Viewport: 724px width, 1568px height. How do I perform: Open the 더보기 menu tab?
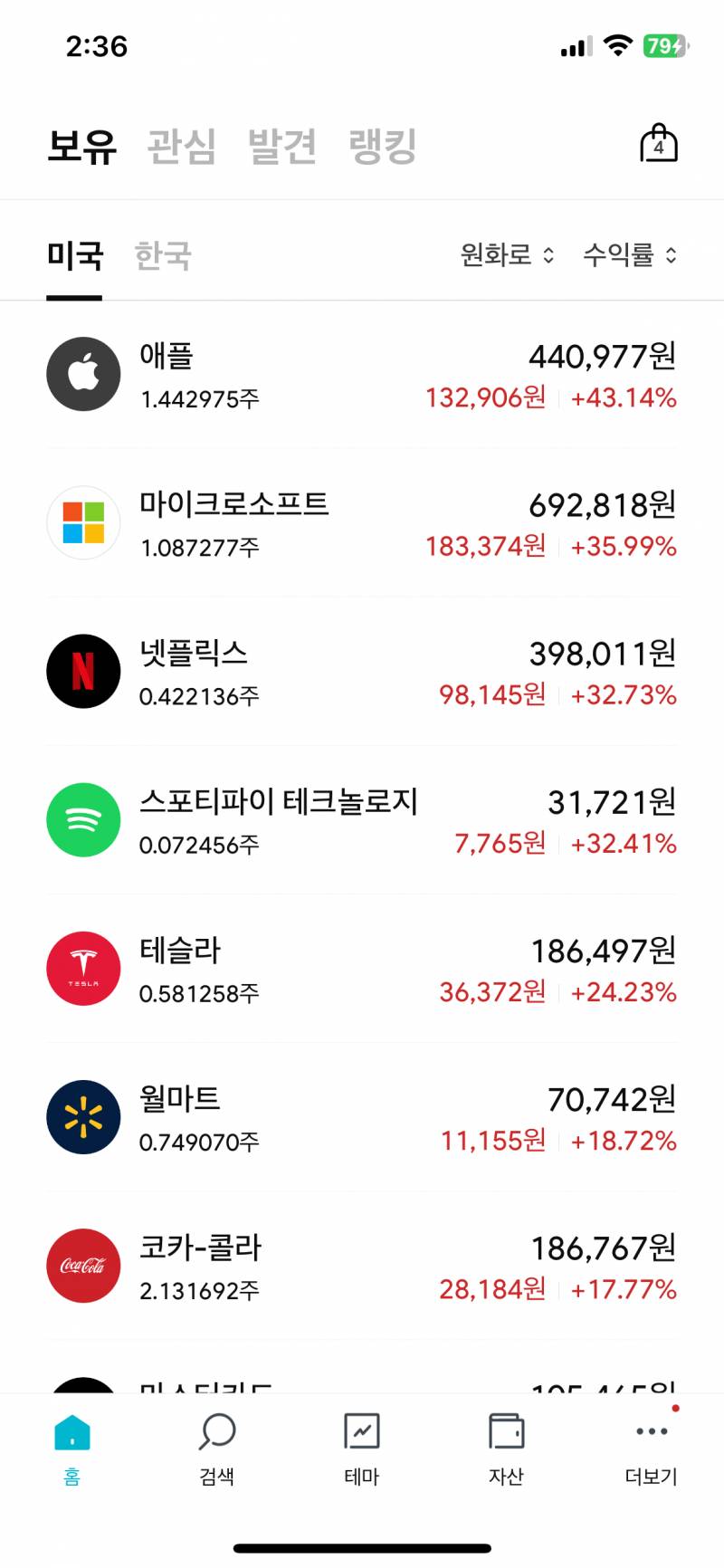click(x=652, y=1448)
